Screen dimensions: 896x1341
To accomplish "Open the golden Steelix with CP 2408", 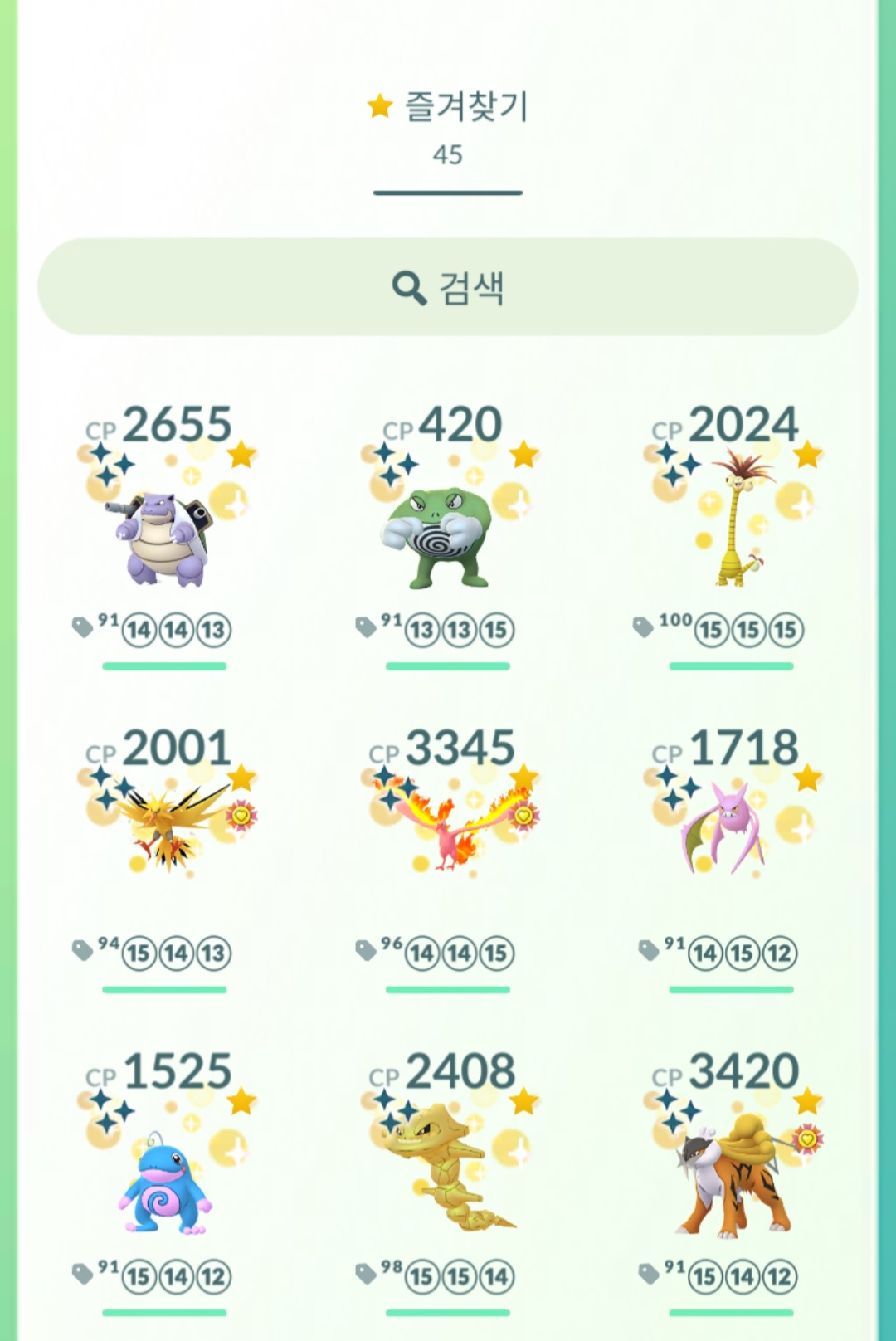I will (448, 1170).
